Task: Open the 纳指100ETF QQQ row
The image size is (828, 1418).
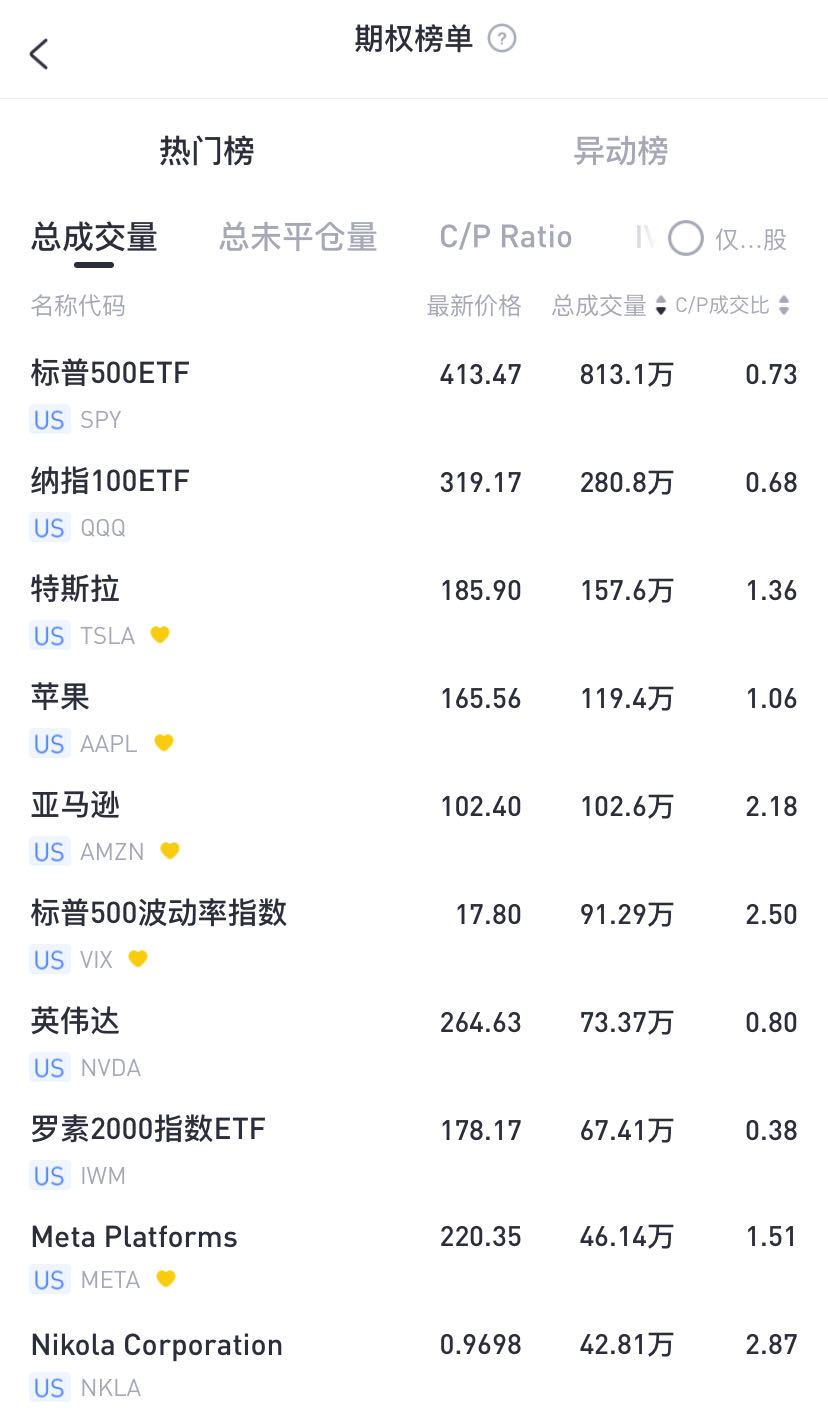Action: click(414, 503)
